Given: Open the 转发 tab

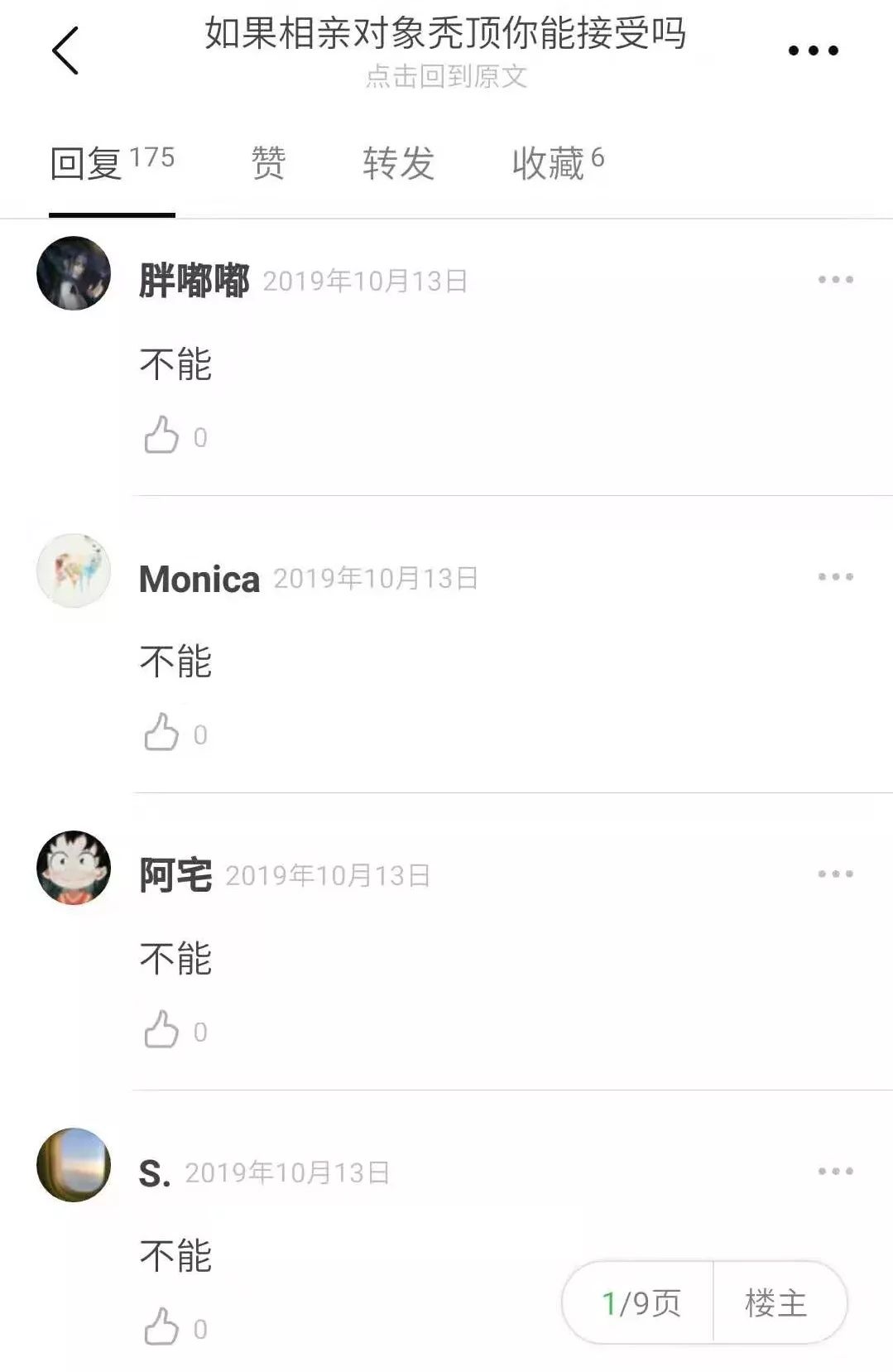Looking at the screenshot, I should pos(397,163).
